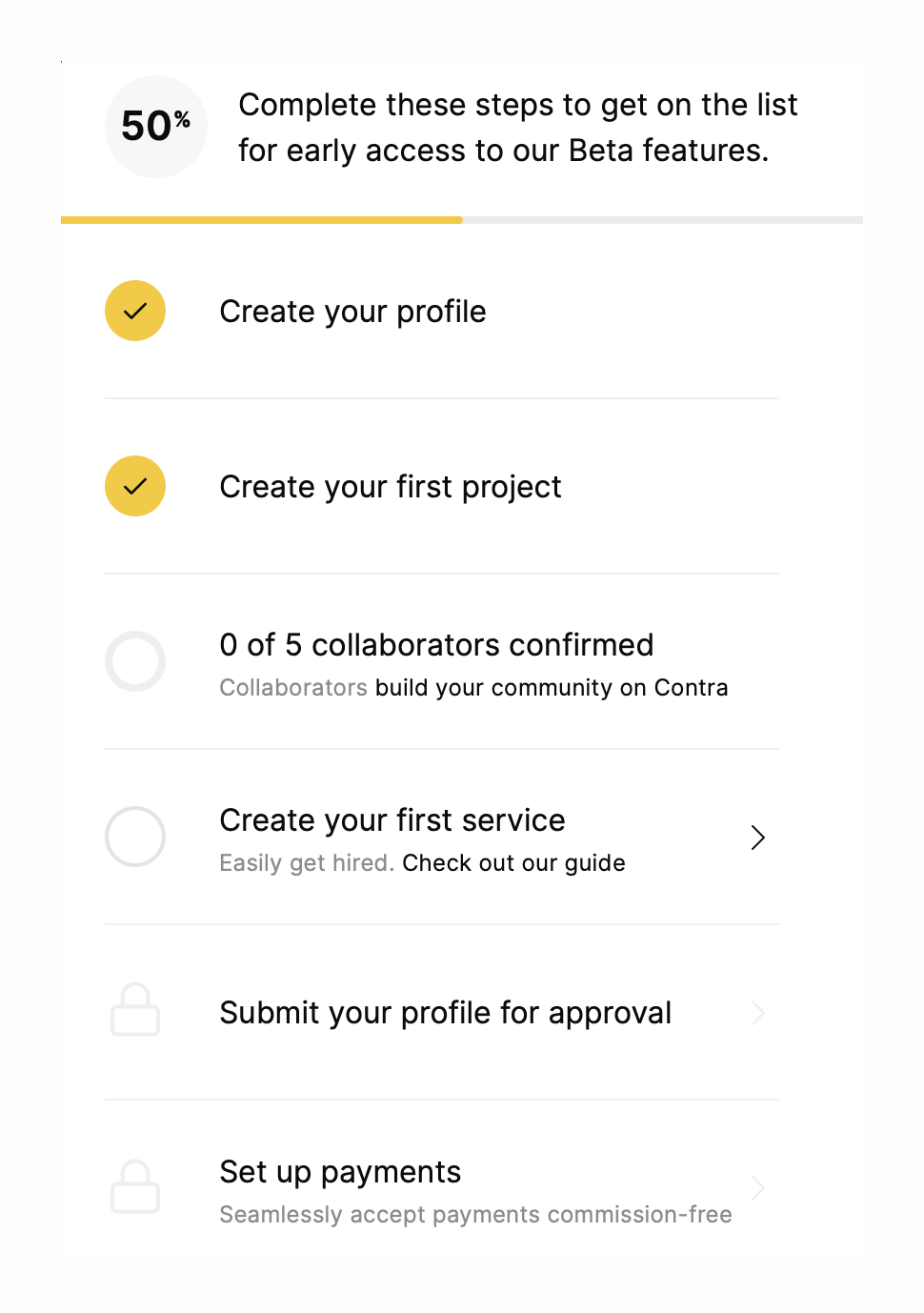Open Submit your profile for approval
924x1313 pixels.
click(445, 1013)
